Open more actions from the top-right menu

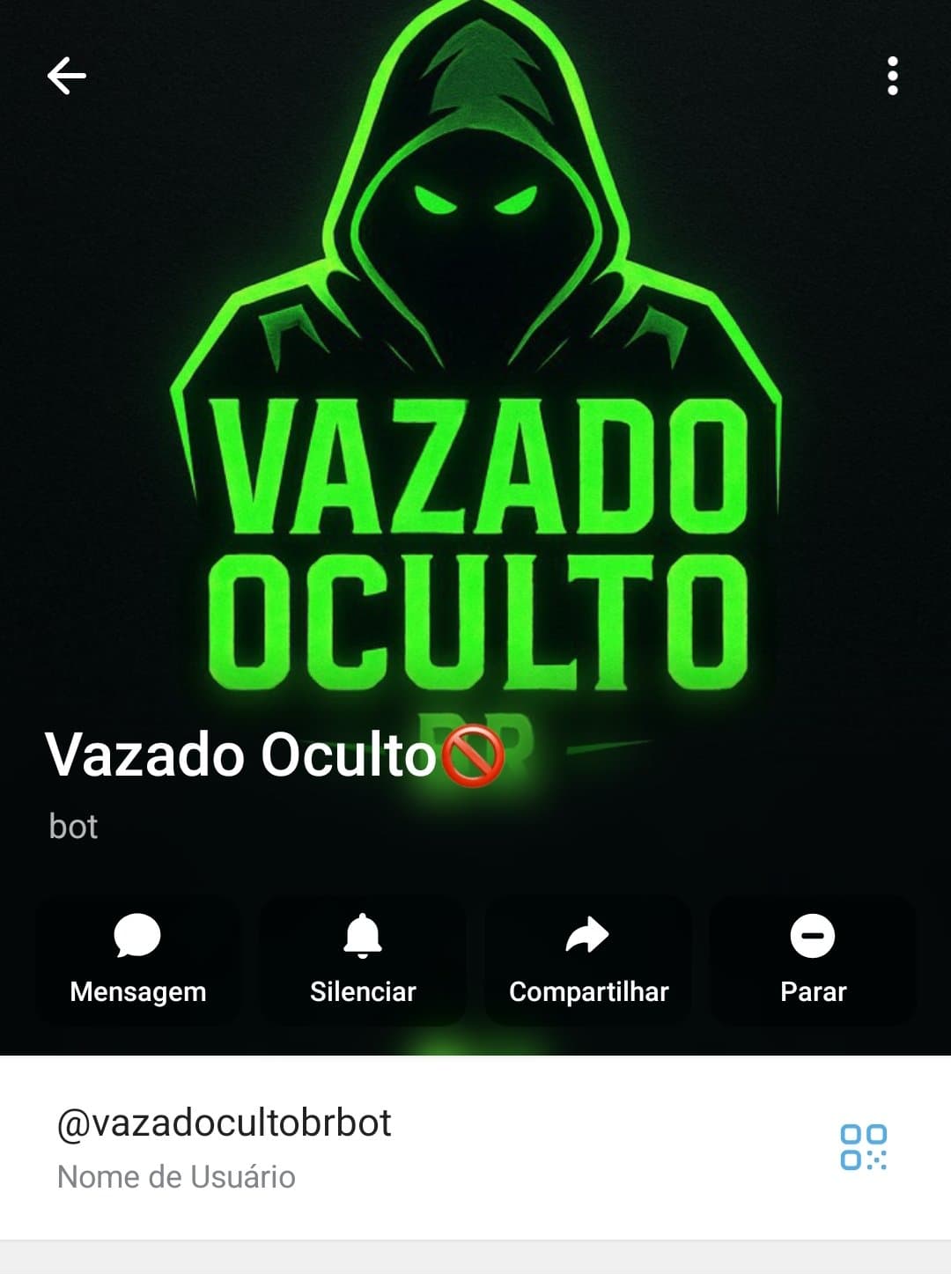[x=893, y=77]
